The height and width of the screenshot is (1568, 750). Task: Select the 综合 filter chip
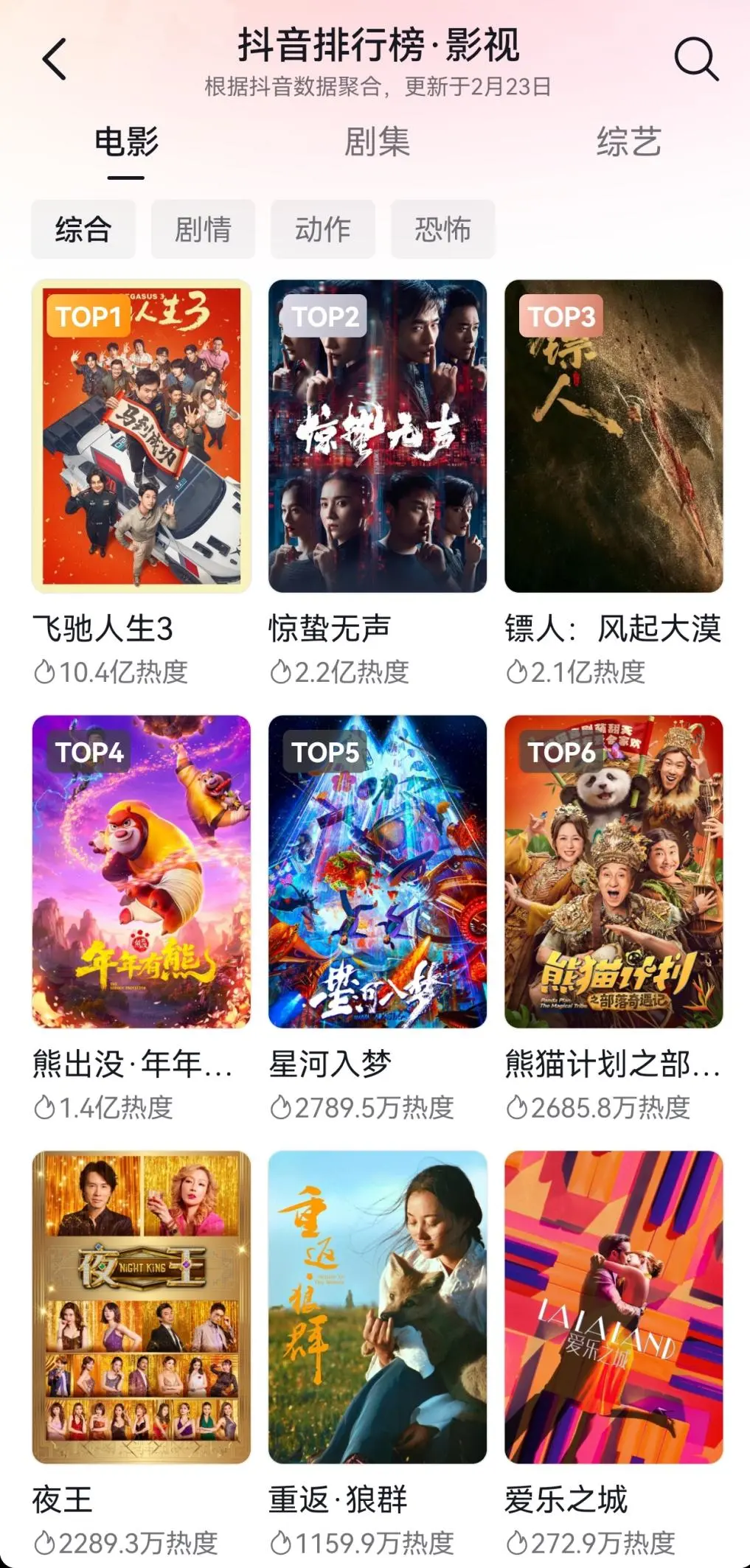pos(83,229)
